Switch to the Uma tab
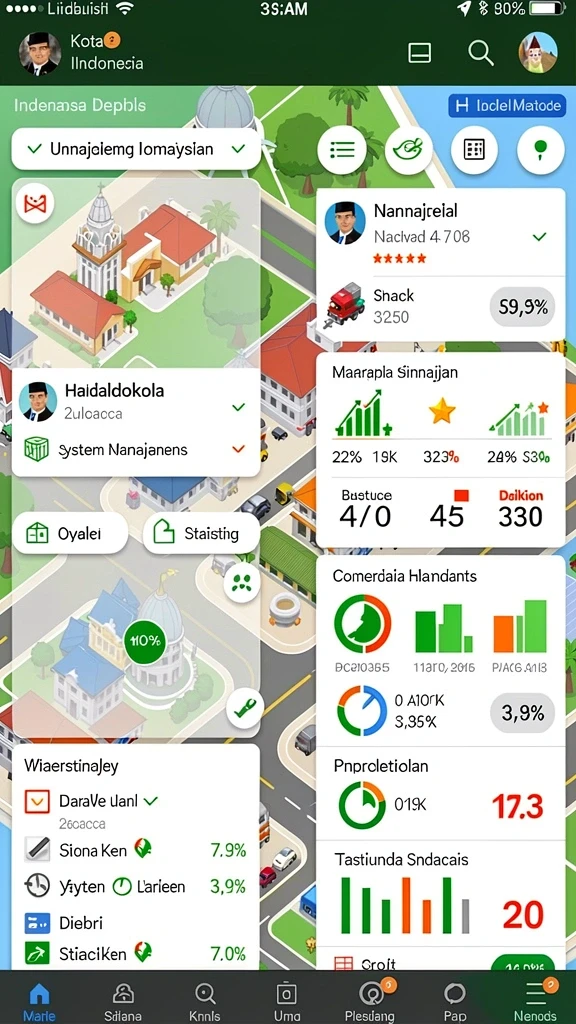The image size is (576, 1024). point(286,999)
